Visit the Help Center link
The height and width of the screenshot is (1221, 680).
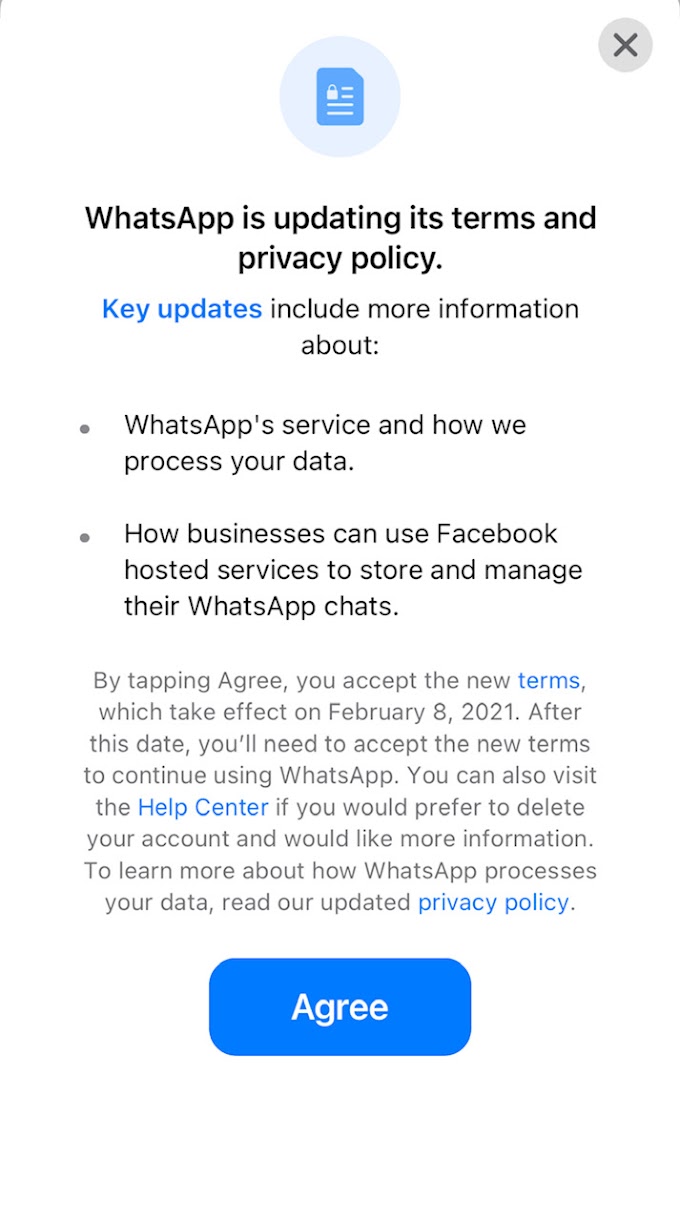tap(203, 807)
